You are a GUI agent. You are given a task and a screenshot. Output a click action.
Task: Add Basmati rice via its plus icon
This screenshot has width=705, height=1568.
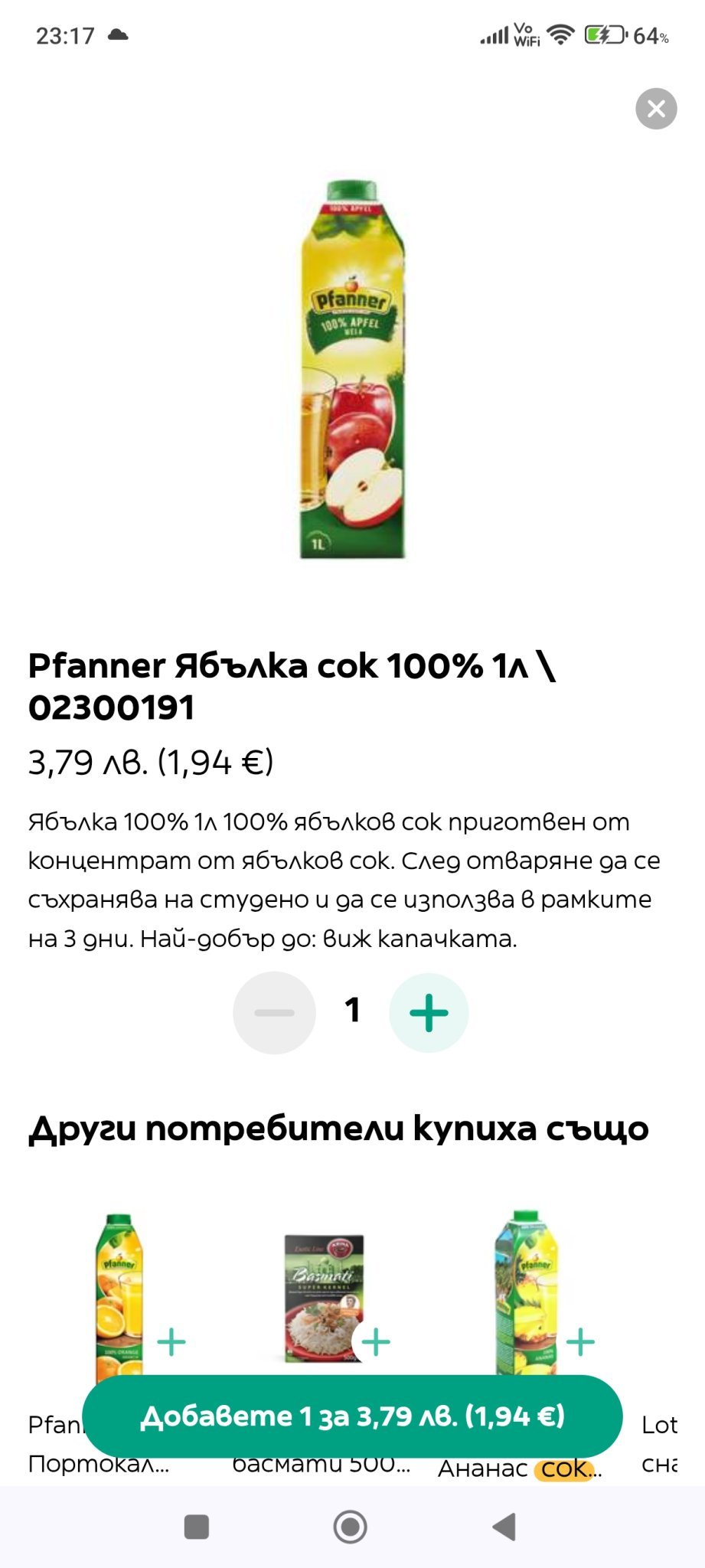(376, 1341)
